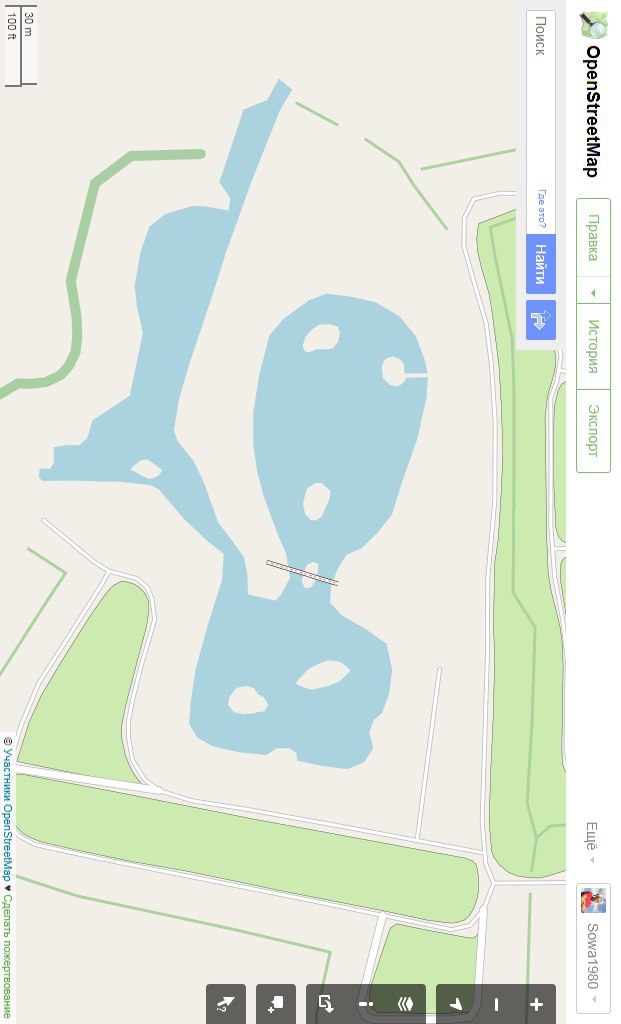Tap the Найти button
The image size is (621, 1024).
(x=541, y=264)
